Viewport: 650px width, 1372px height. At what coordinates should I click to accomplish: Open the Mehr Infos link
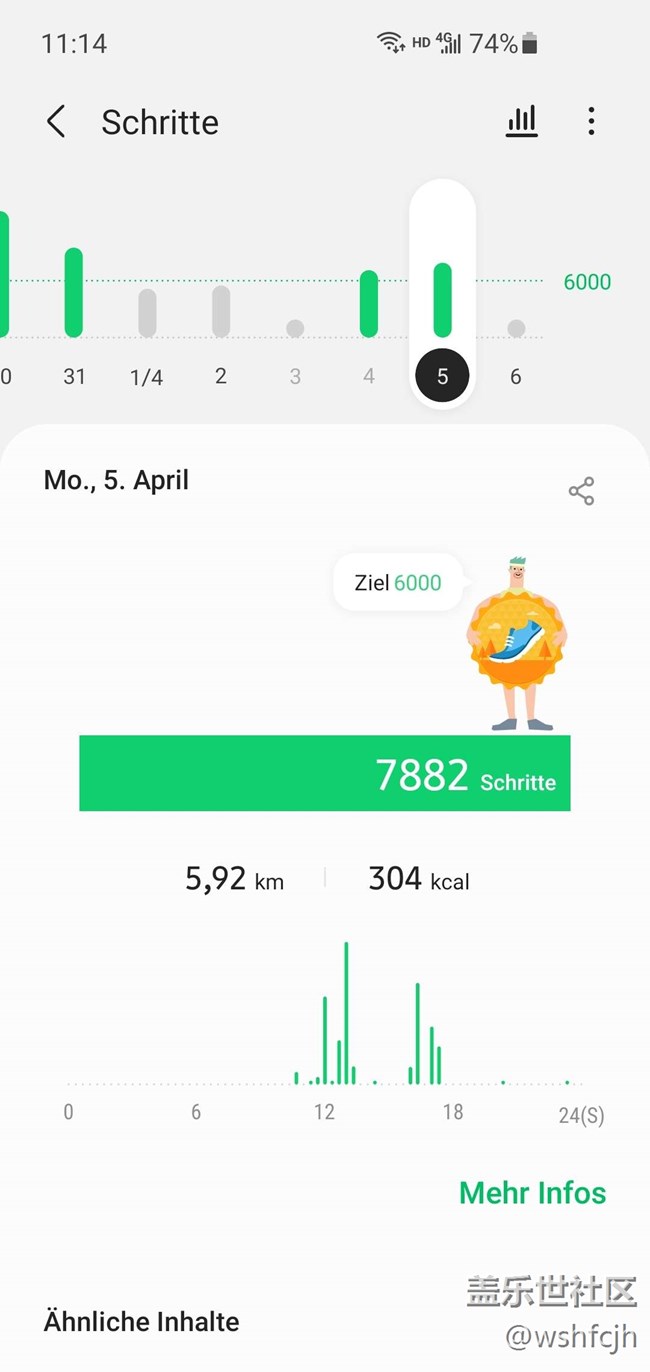point(532,1193)
